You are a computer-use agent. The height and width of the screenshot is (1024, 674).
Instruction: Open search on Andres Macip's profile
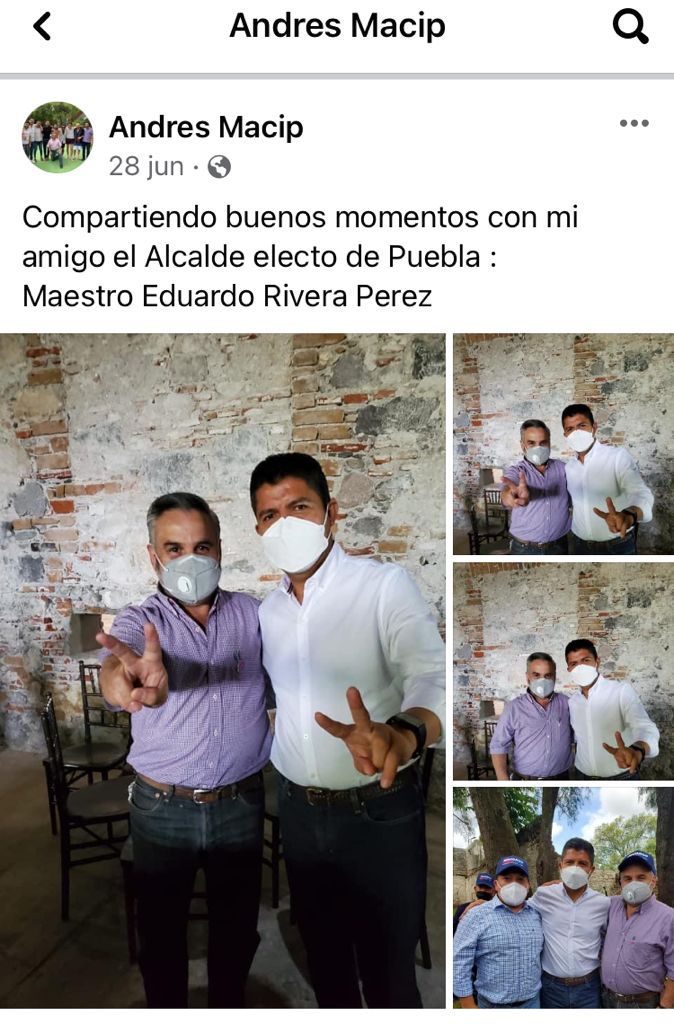pyautogui.click(x=630, y=27)
